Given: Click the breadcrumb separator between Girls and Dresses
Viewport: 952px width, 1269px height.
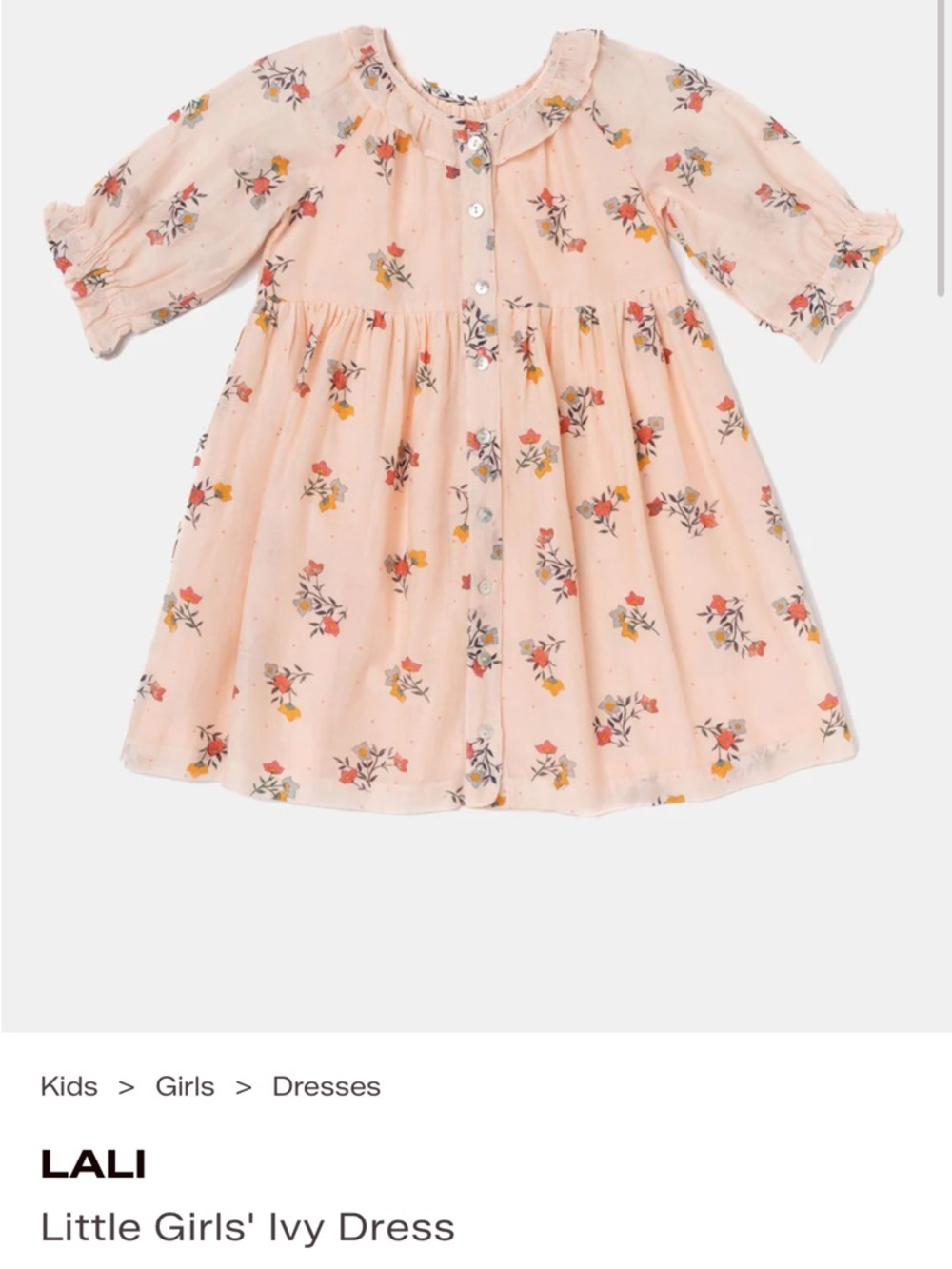Looking at the screenshot, I should point(243,1086).
